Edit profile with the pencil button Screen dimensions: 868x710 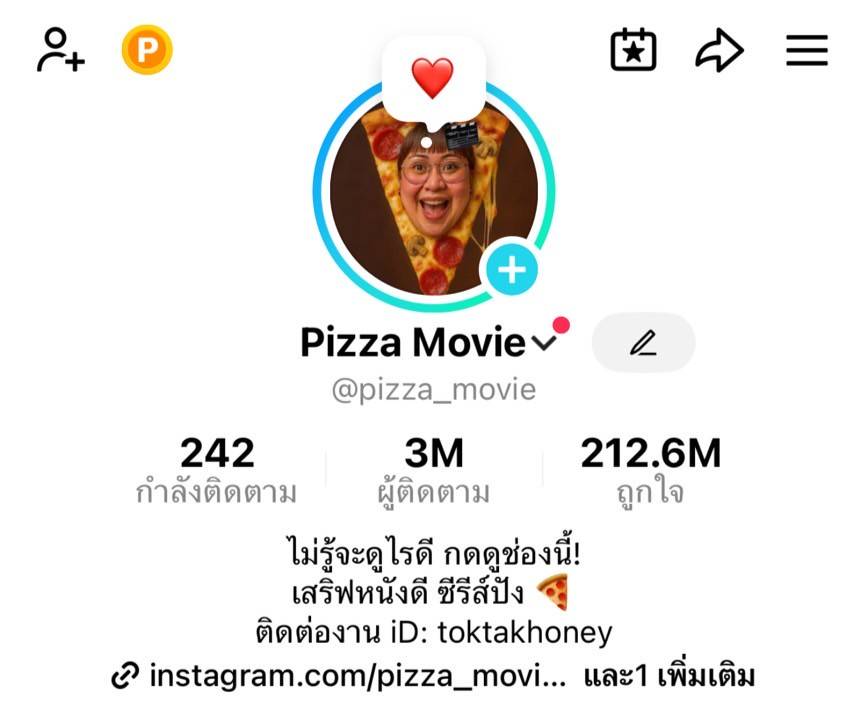[x=643, y=343]
